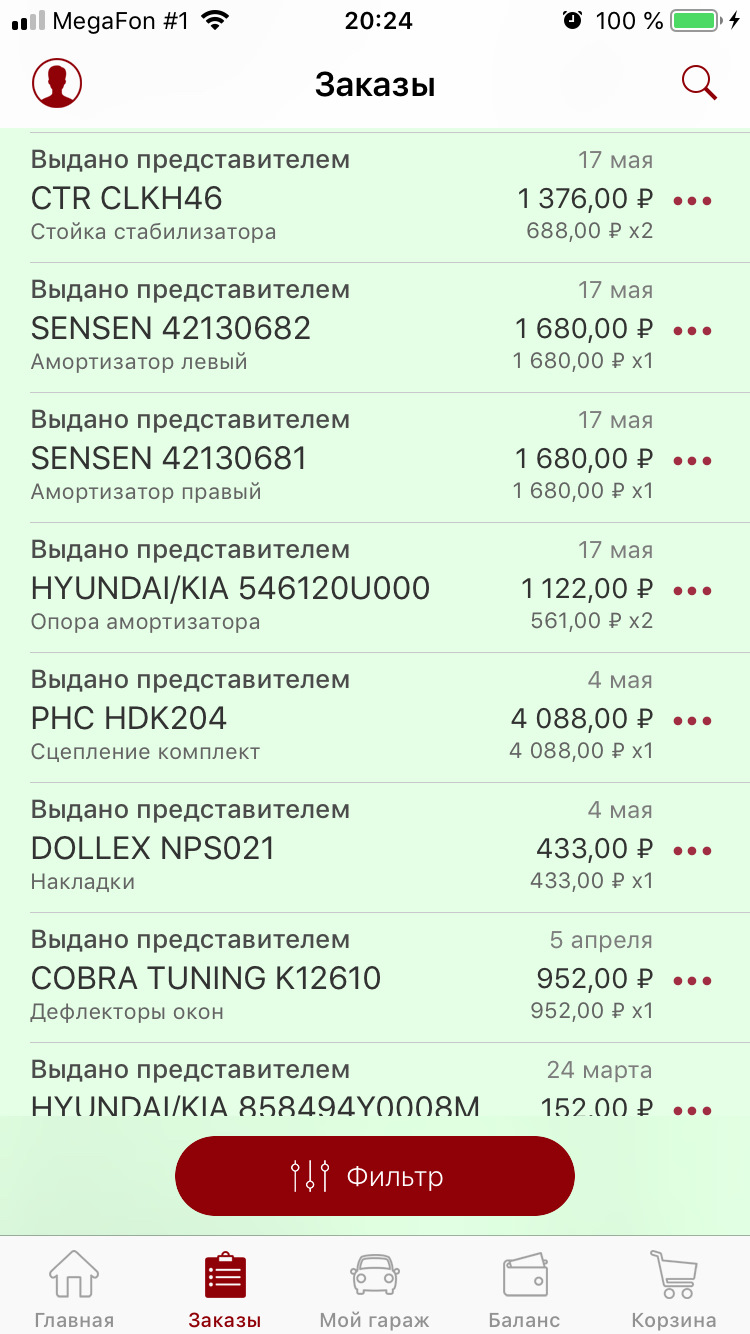Open the profile icon
This screenshot has height=1334, width=750.
tap(57, 83)
